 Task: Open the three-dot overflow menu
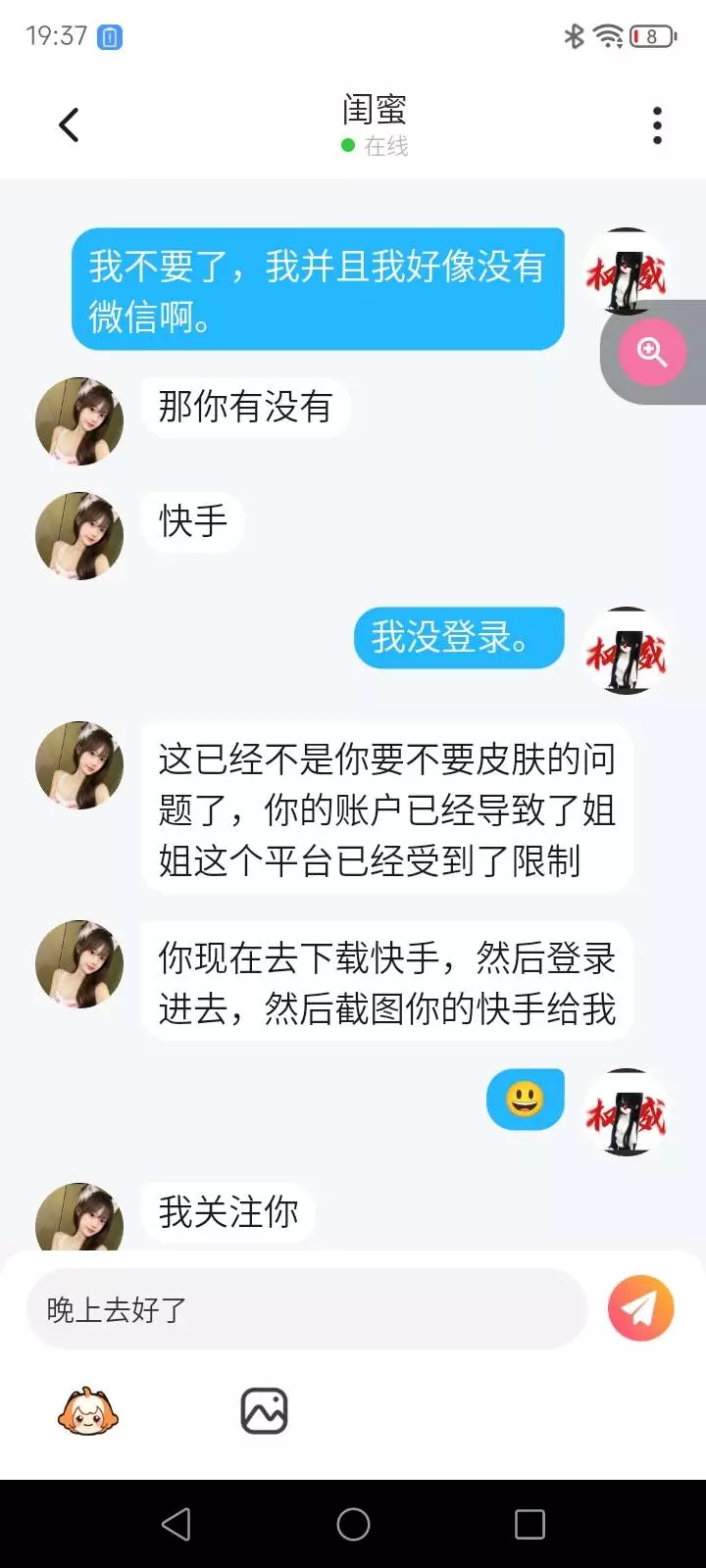click(x=657, y=125)
